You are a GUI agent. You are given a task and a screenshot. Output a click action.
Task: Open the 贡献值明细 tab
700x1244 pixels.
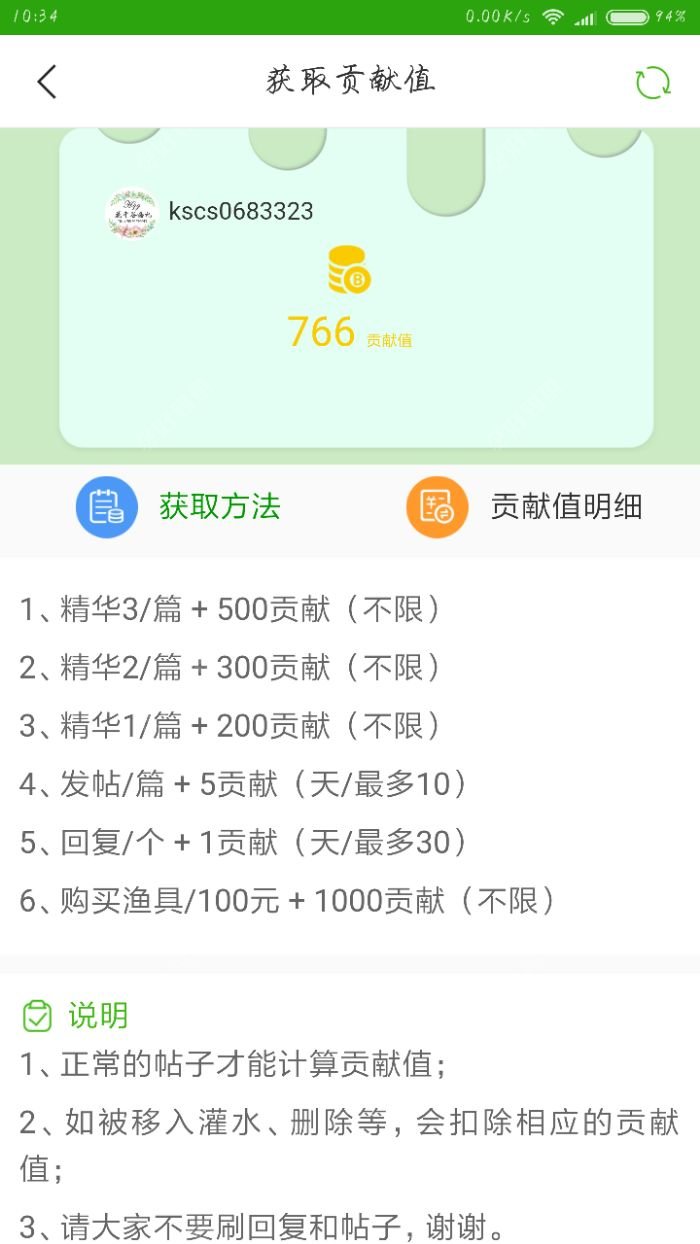coord(525,507)
